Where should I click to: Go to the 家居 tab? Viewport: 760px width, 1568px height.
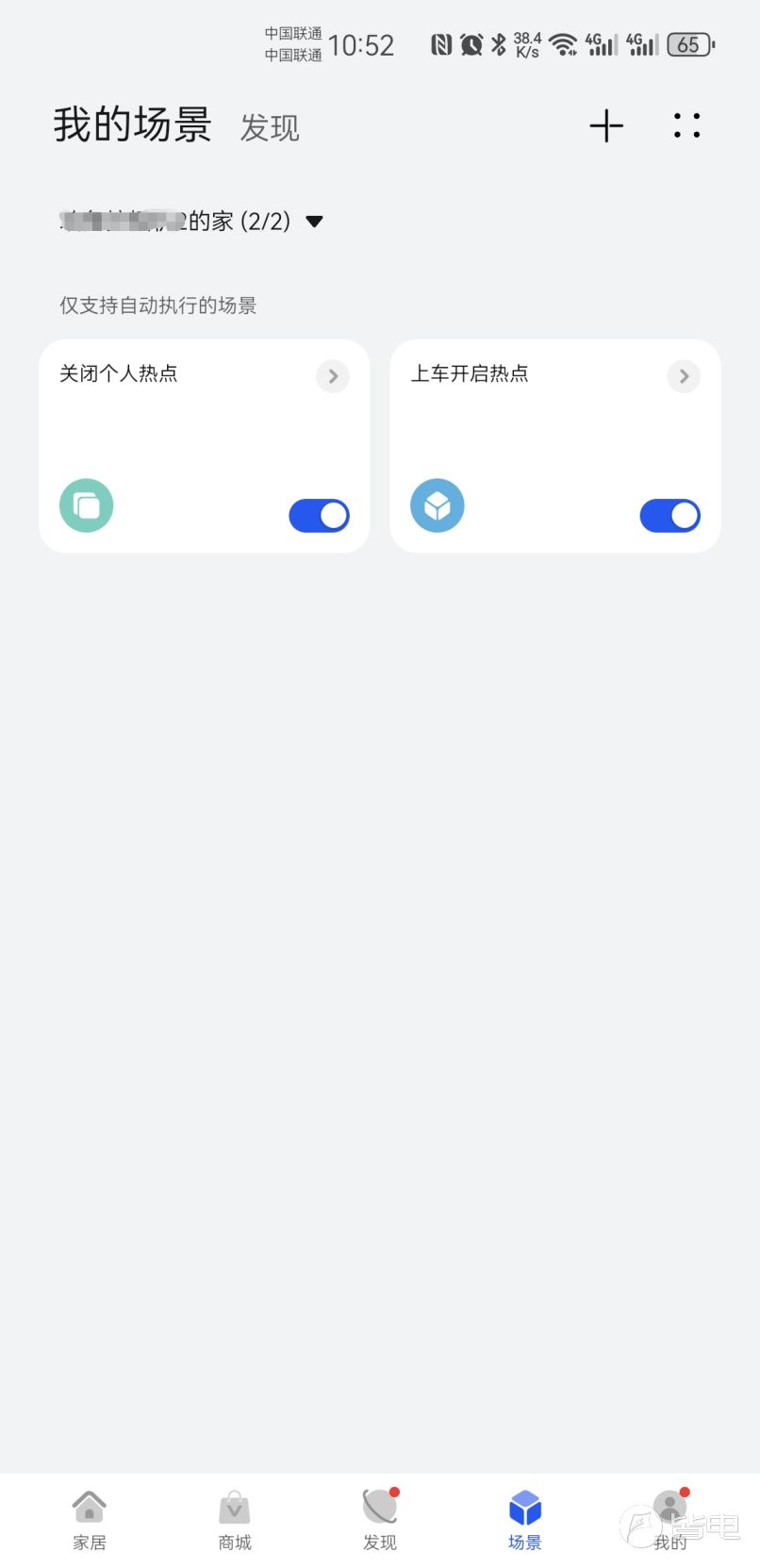click(x=90, y=1520)
